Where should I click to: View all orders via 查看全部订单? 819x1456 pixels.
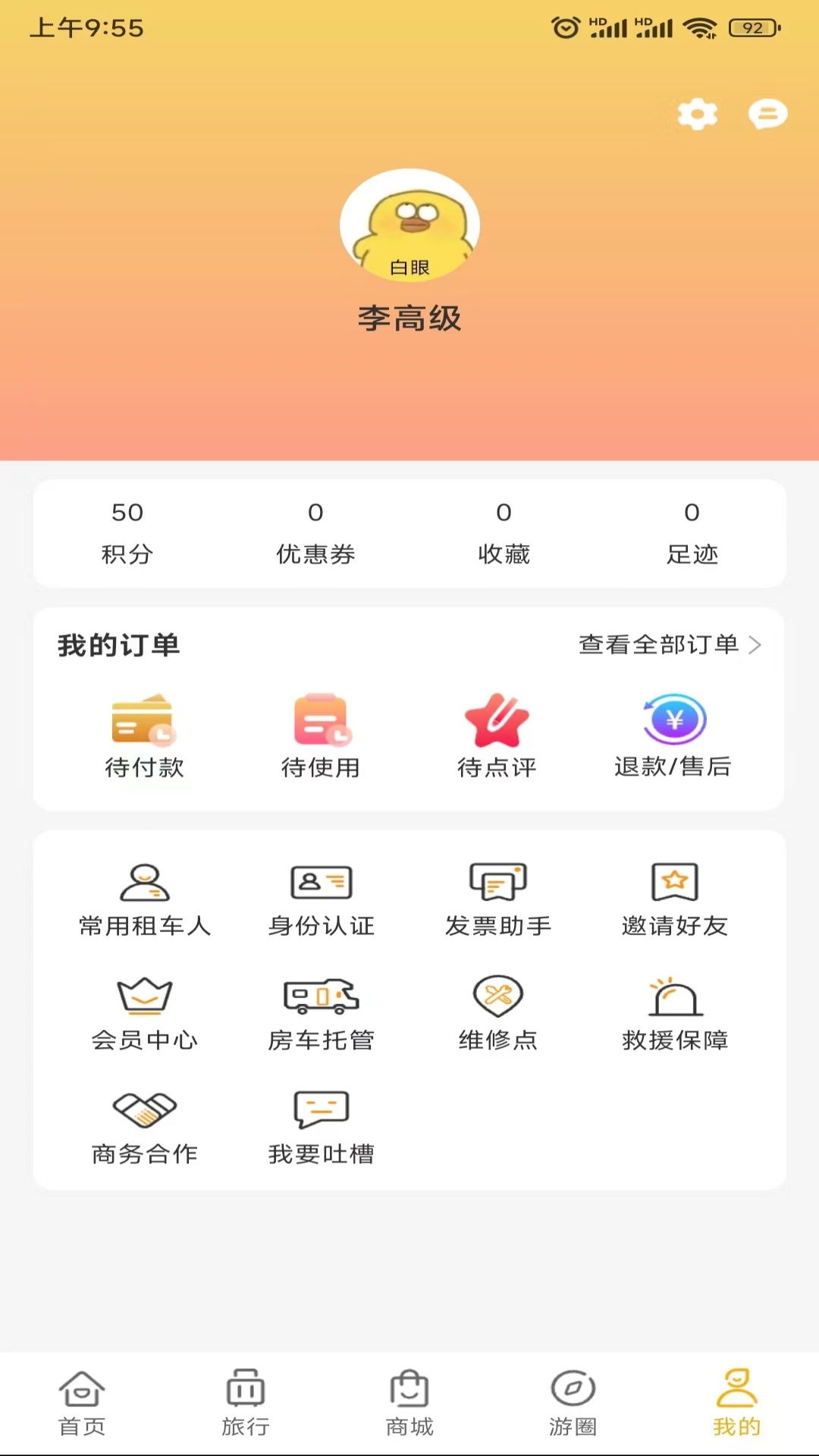669,645
